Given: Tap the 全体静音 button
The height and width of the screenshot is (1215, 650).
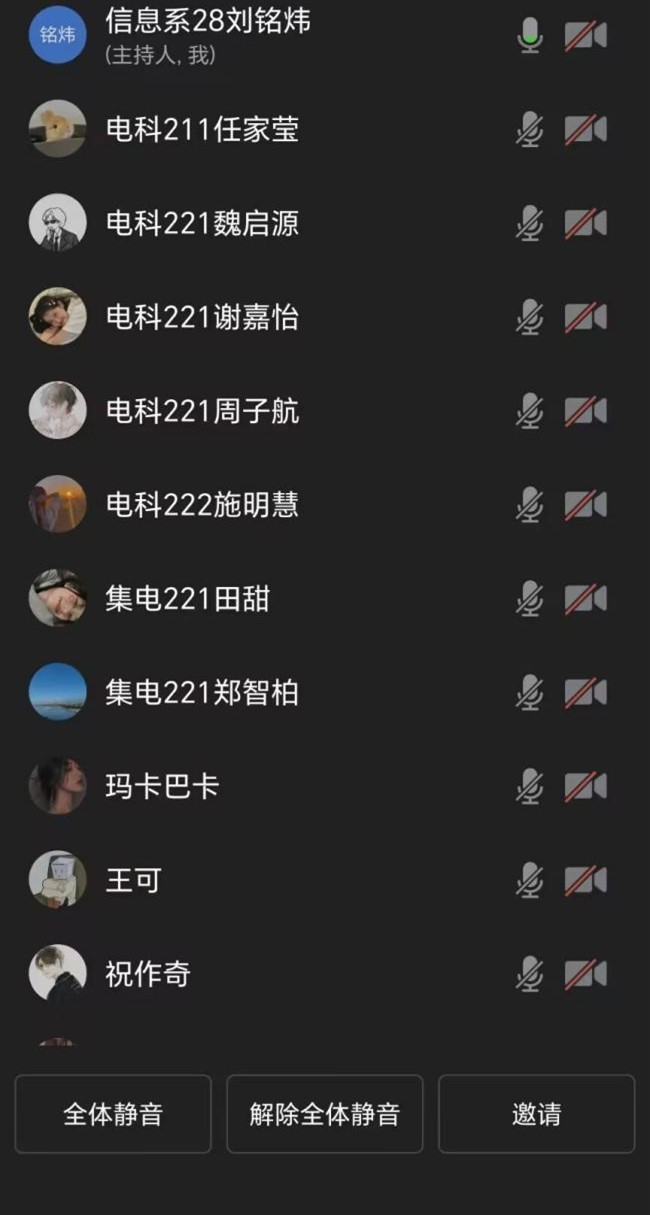Looking at the screenshot, I should pyautogui.click(x=113, y=1114).
